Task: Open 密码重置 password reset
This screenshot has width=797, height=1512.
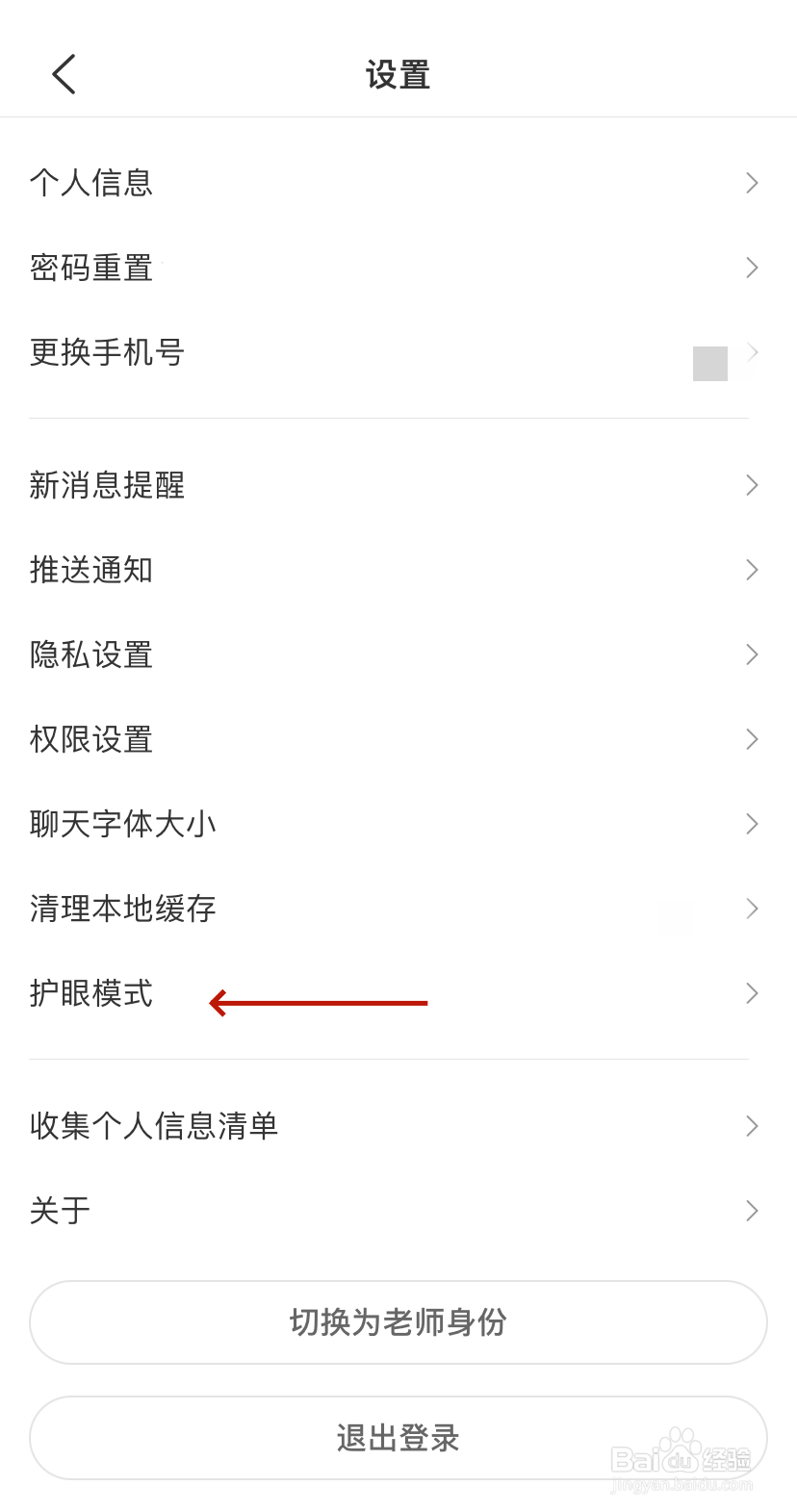Action: pyautogui.click(x=91, y=269)
